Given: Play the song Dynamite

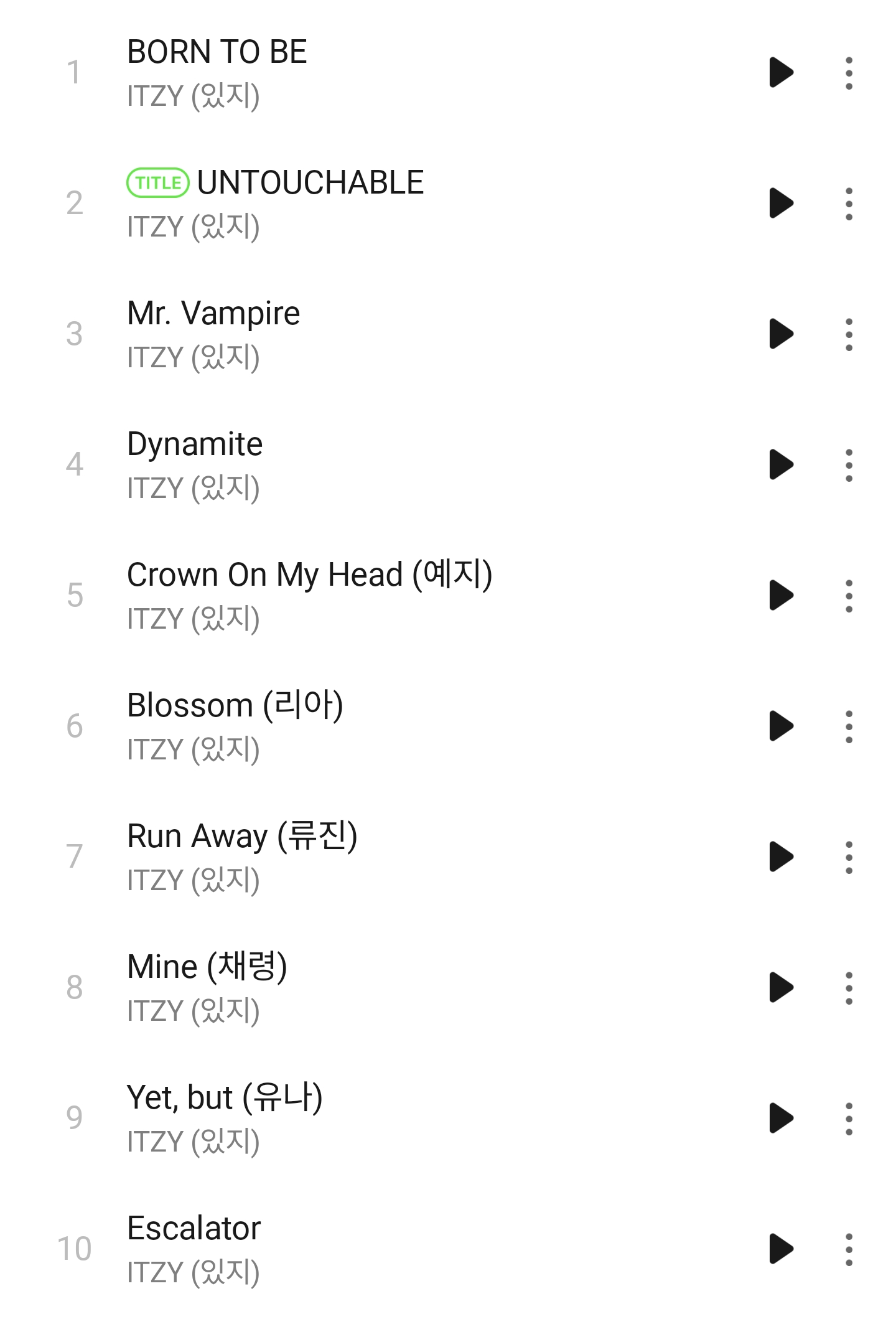Looking at the screenshot, I should click(x=781, y=464).
